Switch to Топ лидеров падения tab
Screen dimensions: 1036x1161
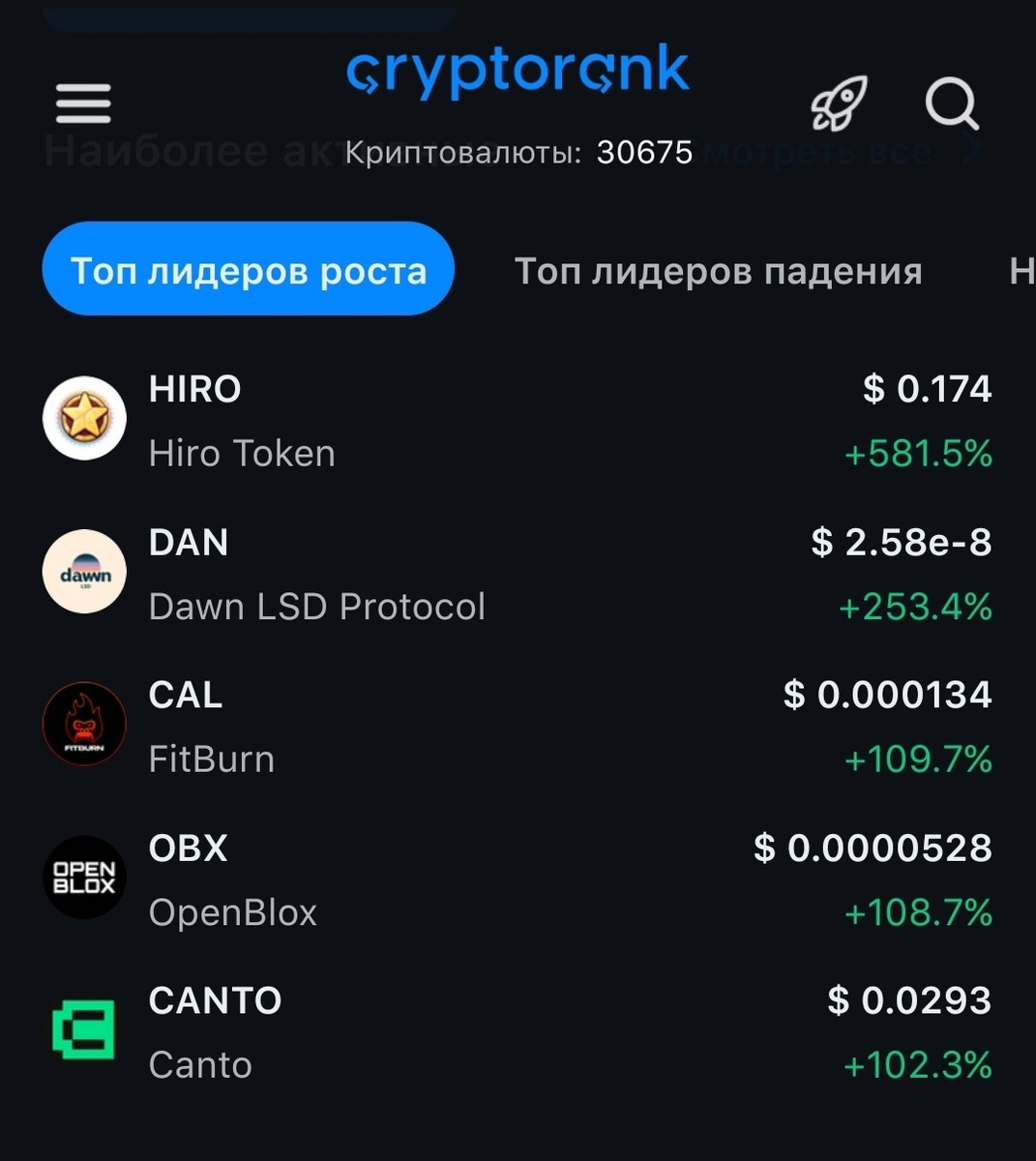(x=718, y=271)
